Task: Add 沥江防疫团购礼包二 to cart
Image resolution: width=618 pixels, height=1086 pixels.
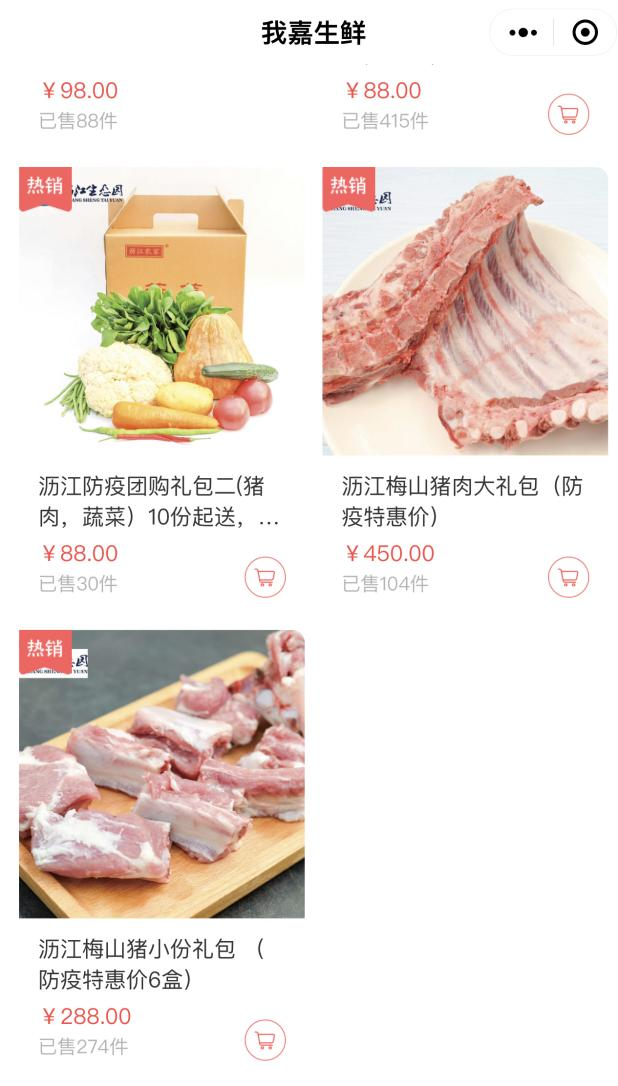Action: pyautogui.click(x=265, y=577)
